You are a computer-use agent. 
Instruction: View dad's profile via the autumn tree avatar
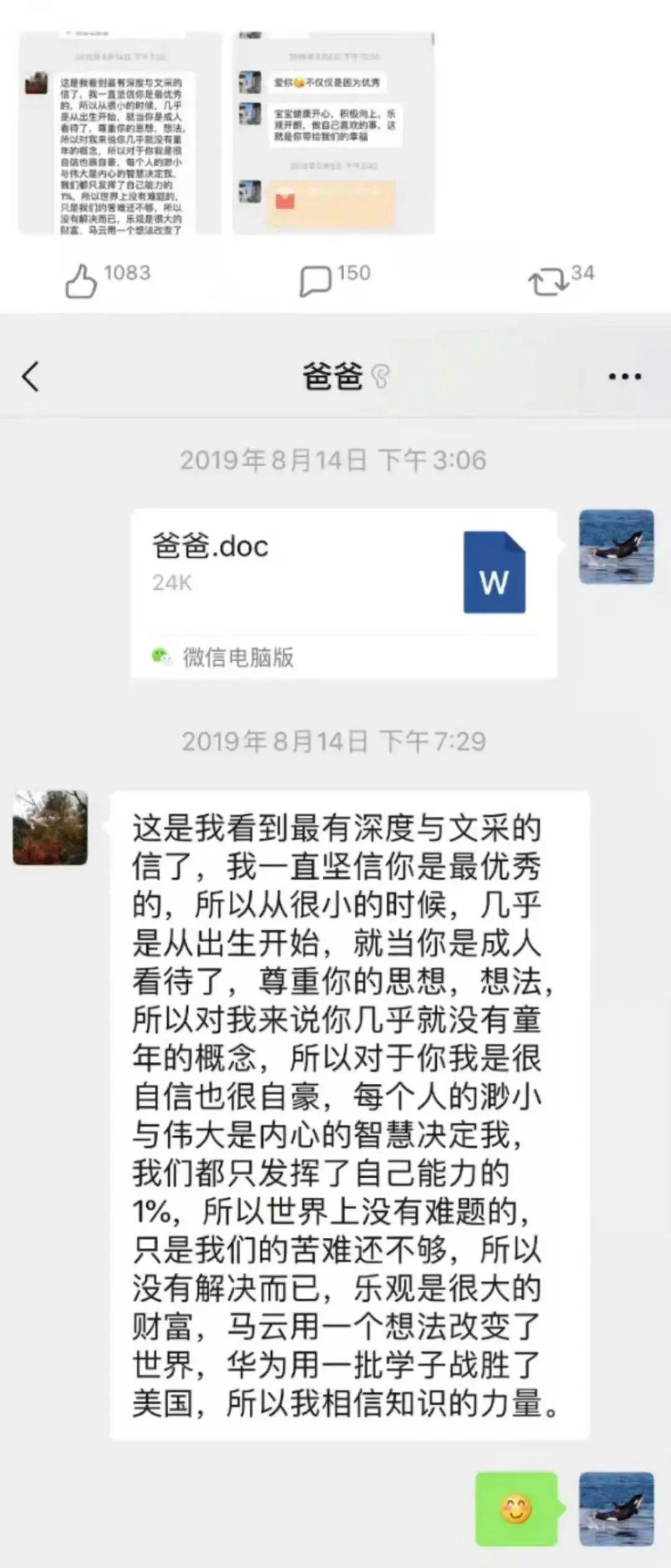pyautogui.click(x=50, y=827)
